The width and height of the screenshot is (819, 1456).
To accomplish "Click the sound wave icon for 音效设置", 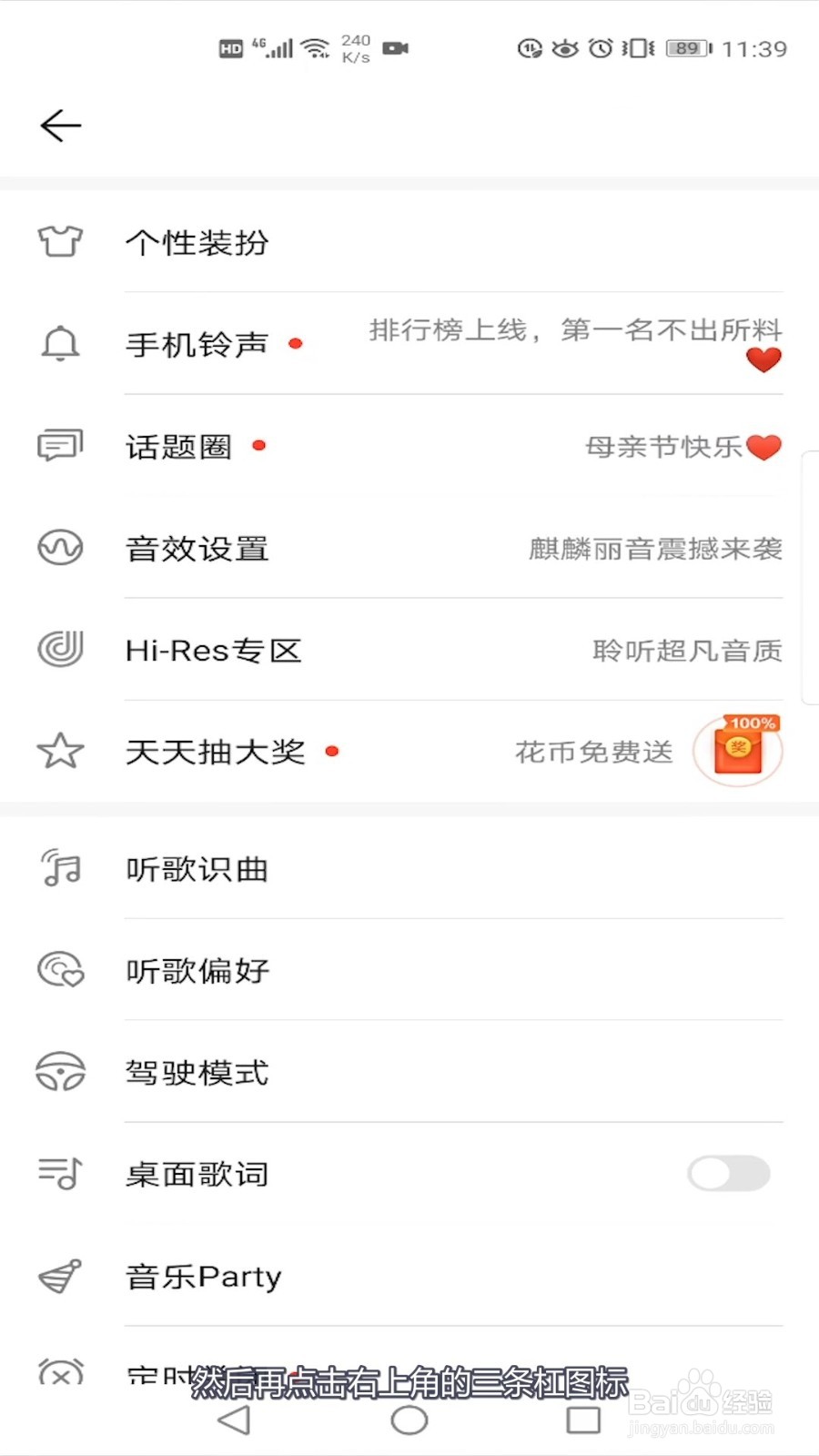I will click(59, 548).
